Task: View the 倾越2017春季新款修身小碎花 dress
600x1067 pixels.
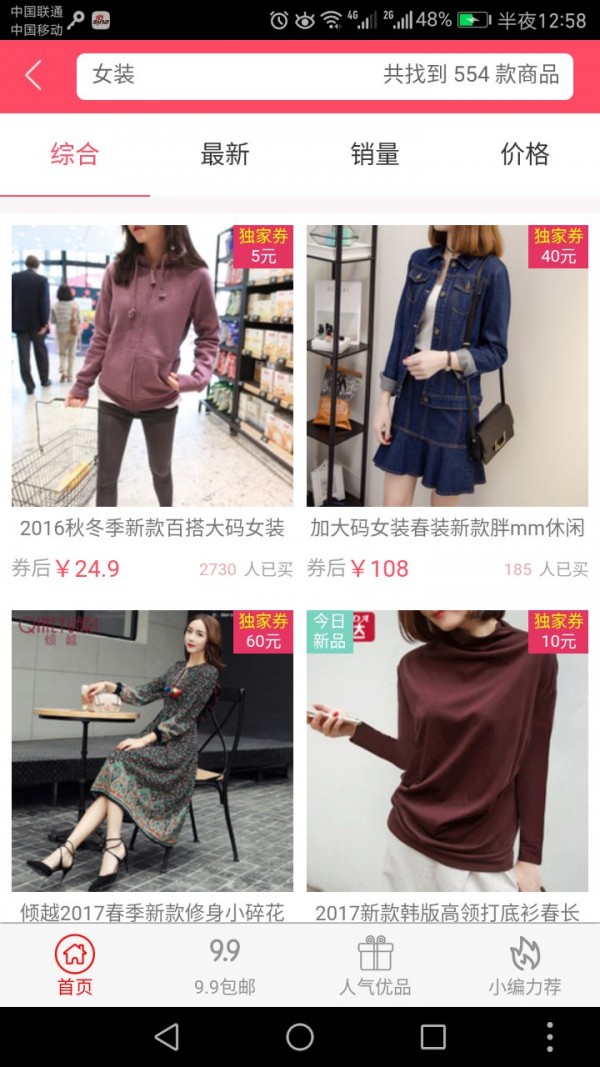Action: (x=152, y=750)
